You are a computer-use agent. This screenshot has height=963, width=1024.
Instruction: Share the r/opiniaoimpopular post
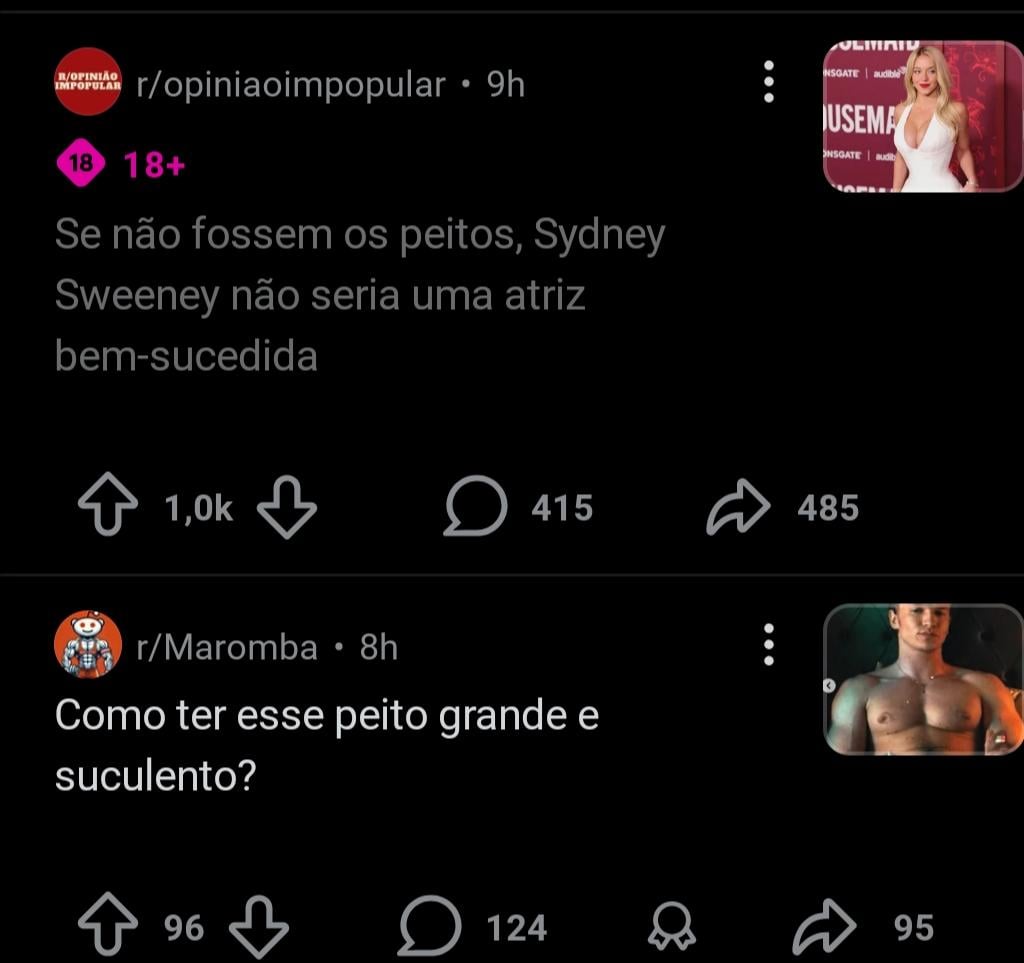click(782, 509)
